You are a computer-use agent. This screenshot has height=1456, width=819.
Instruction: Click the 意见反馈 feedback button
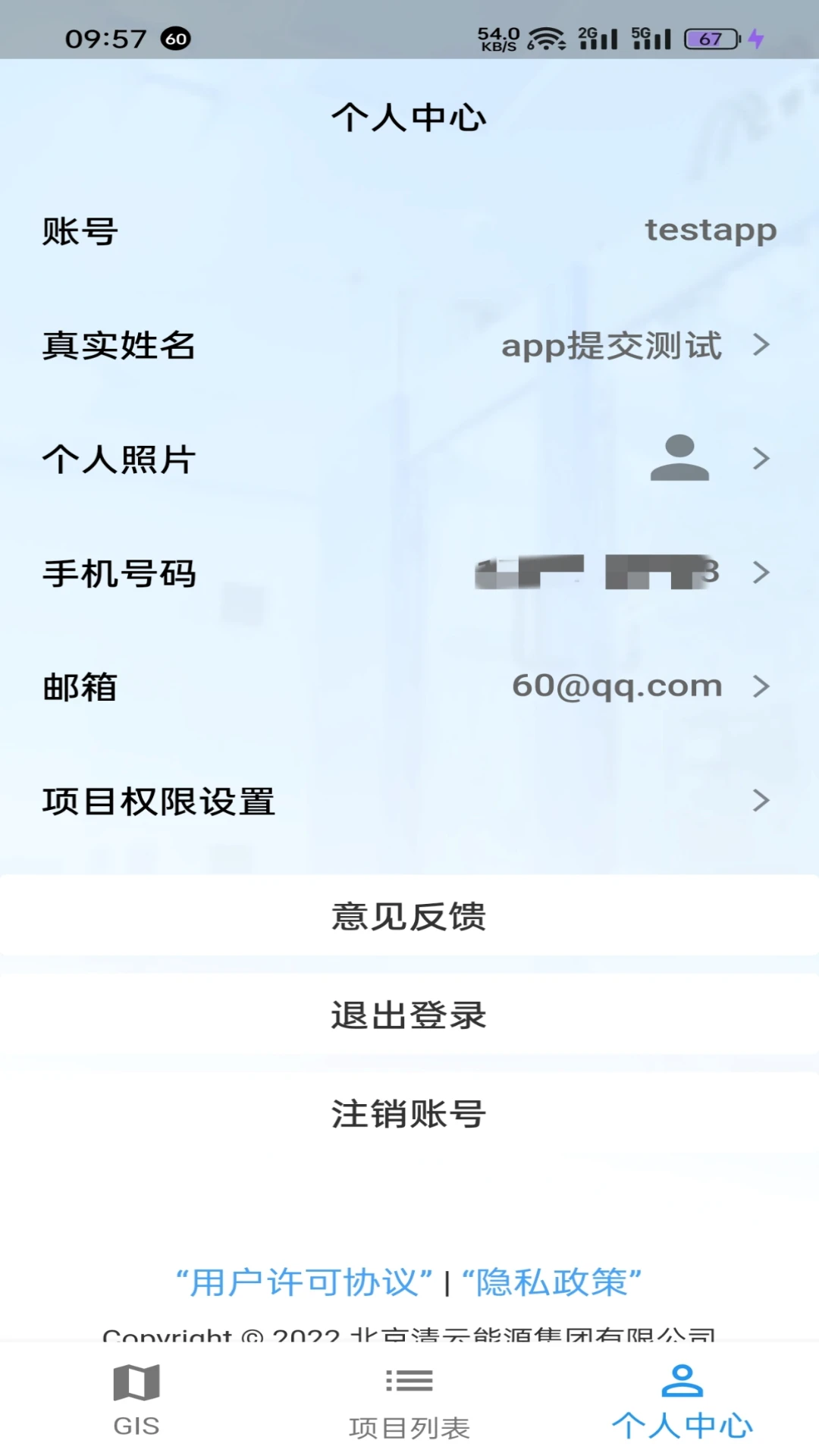click(x=409, y=915)
